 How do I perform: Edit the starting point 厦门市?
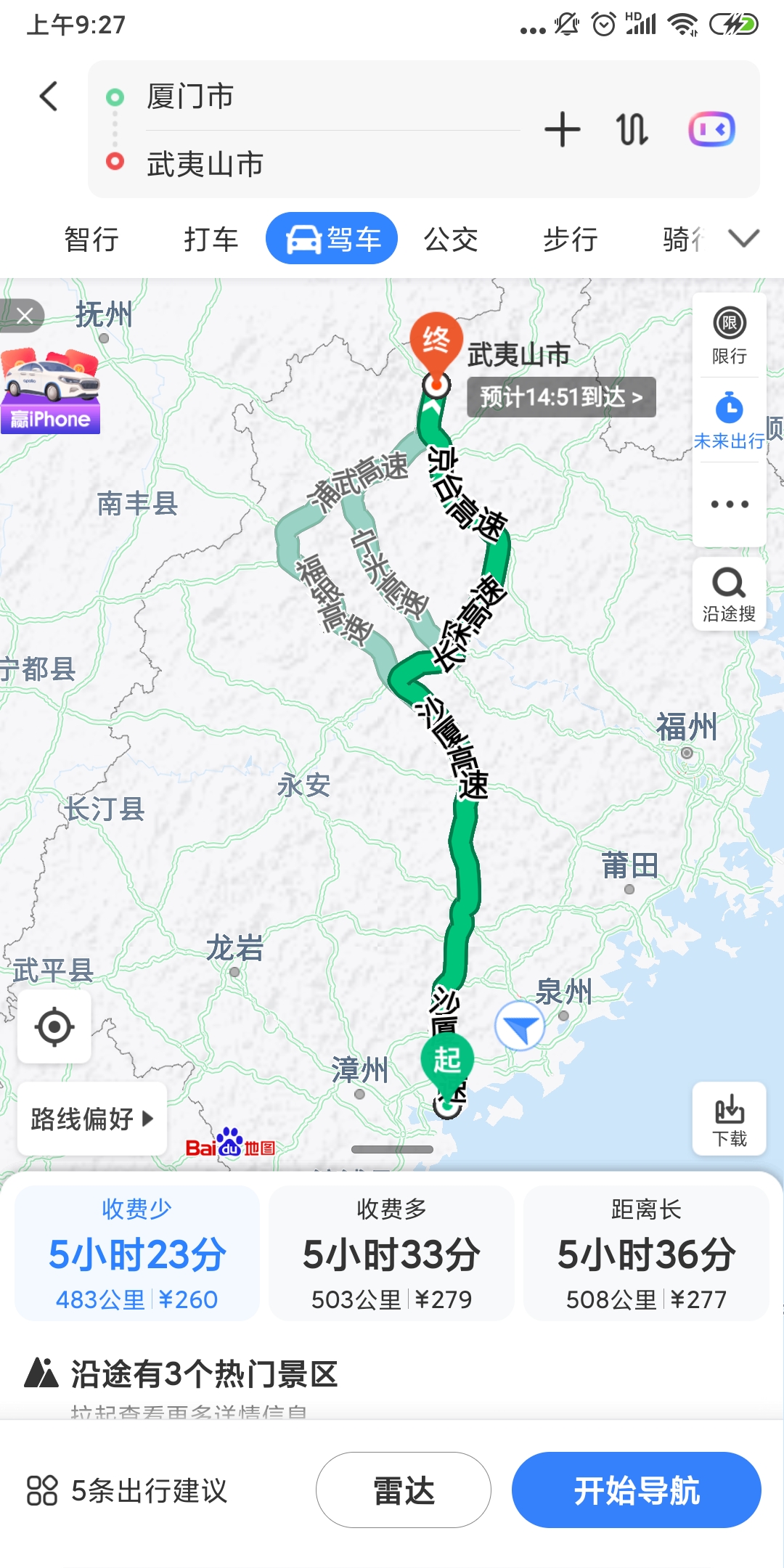290,97
